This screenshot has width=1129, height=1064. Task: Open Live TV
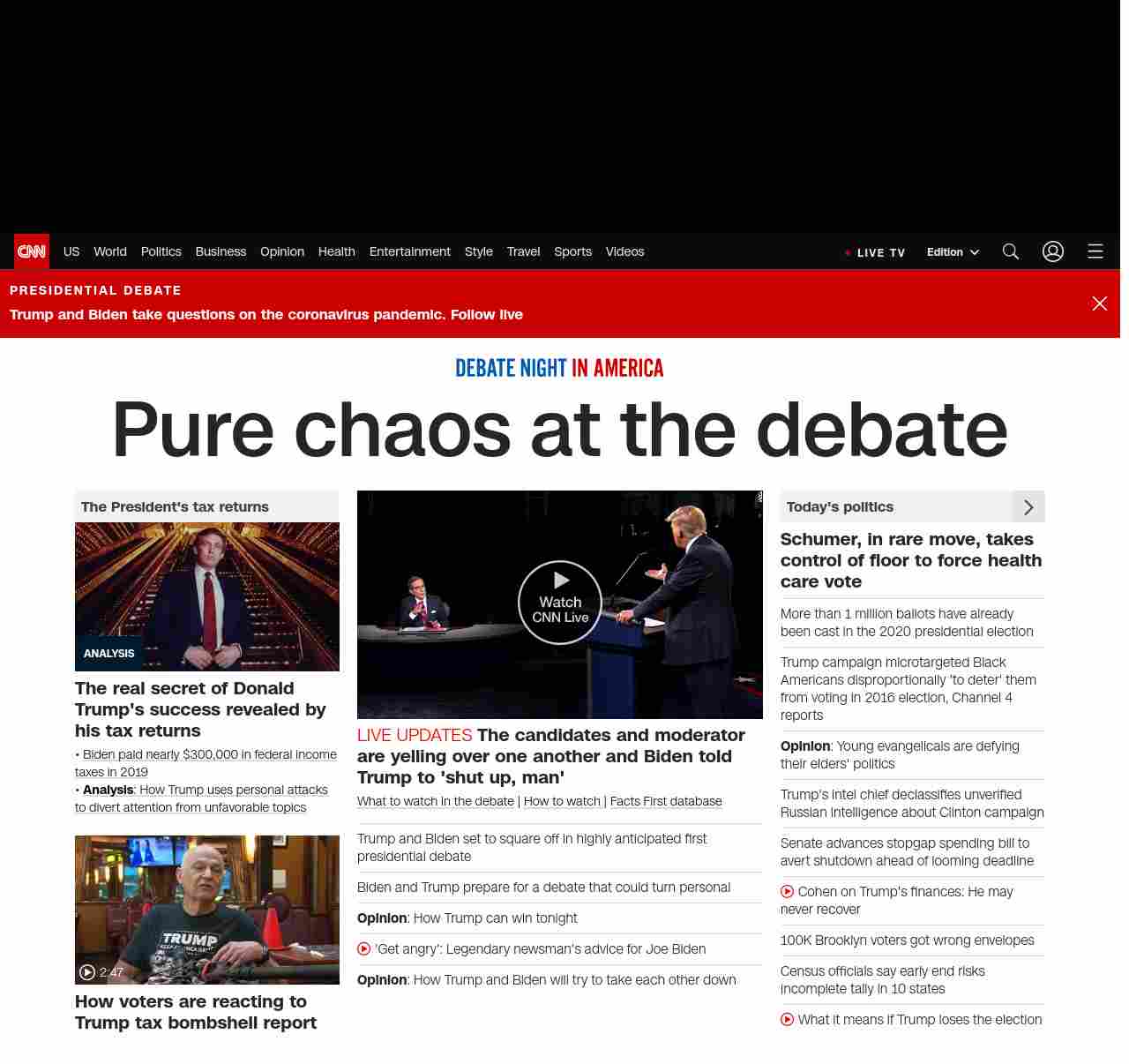(876, 252)
